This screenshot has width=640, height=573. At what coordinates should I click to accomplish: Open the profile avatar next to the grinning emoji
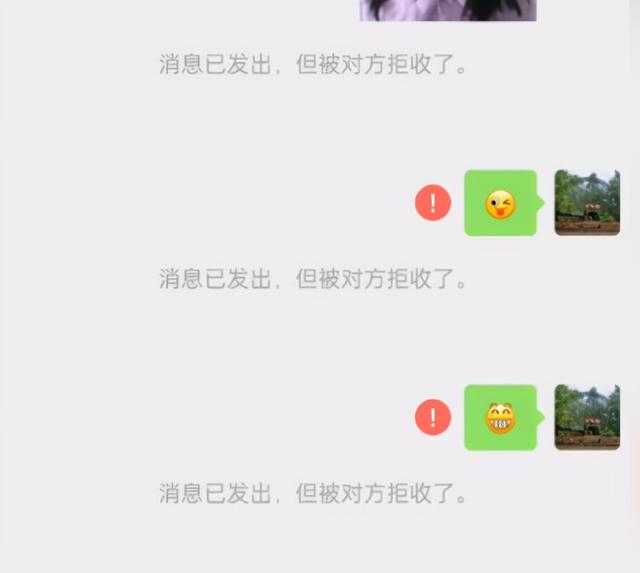click(587, 417)
